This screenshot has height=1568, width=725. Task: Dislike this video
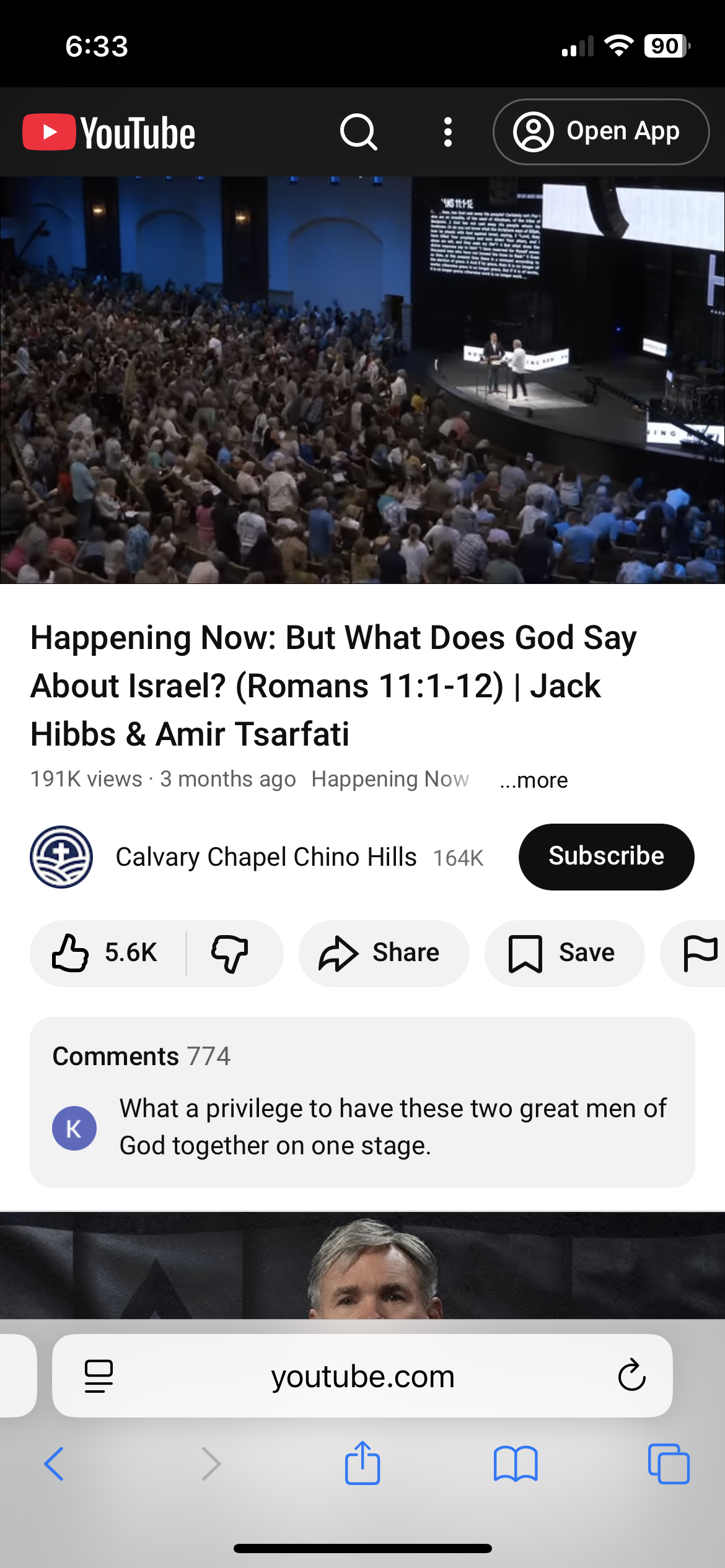[231, 953]
